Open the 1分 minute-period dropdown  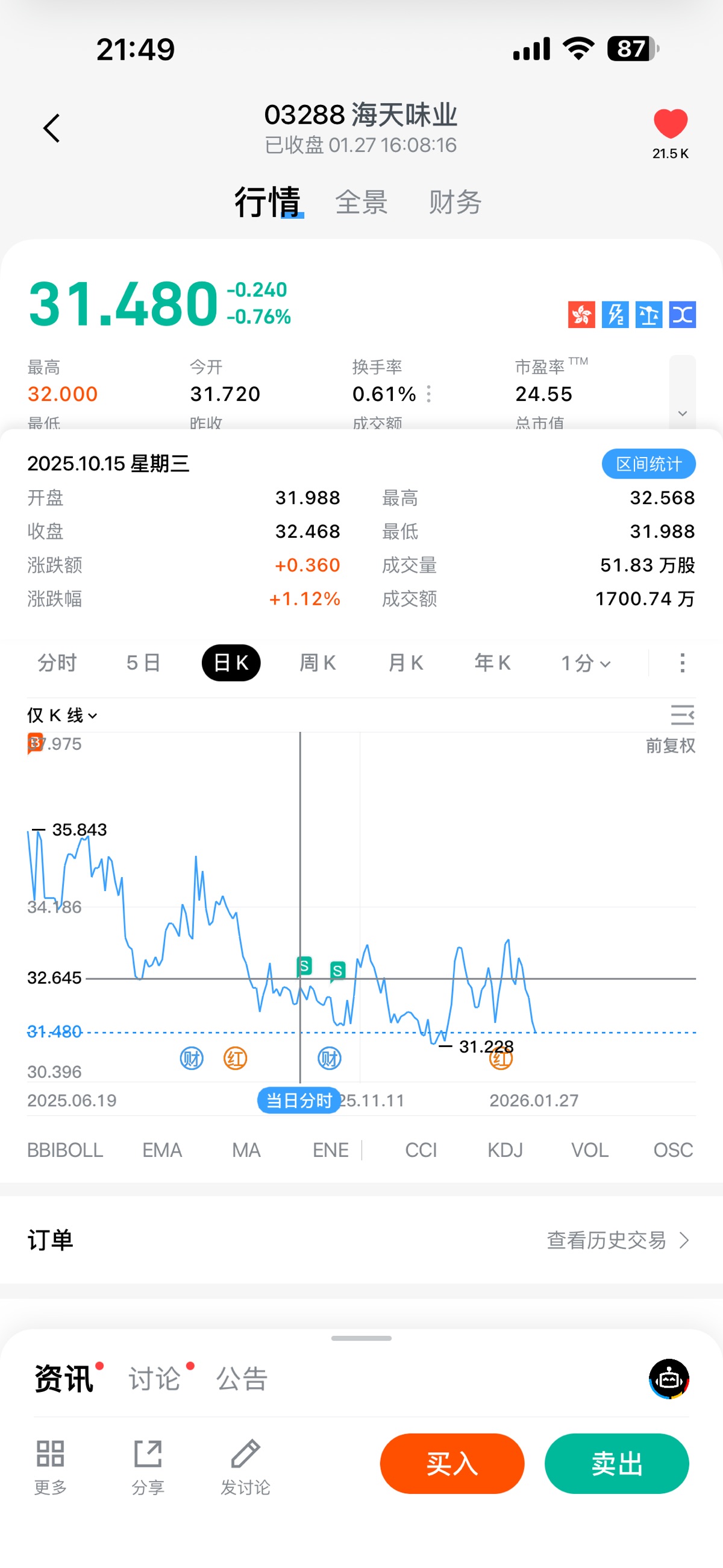coord(585,663)
